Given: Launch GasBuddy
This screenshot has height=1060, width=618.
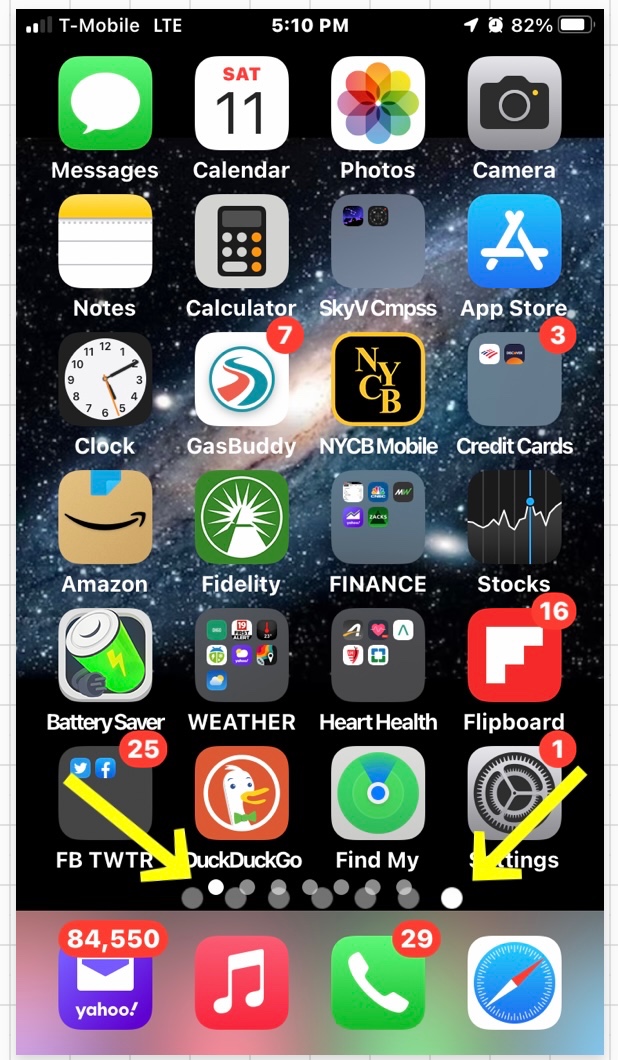Looking at the screenshot, I should 241,379.
